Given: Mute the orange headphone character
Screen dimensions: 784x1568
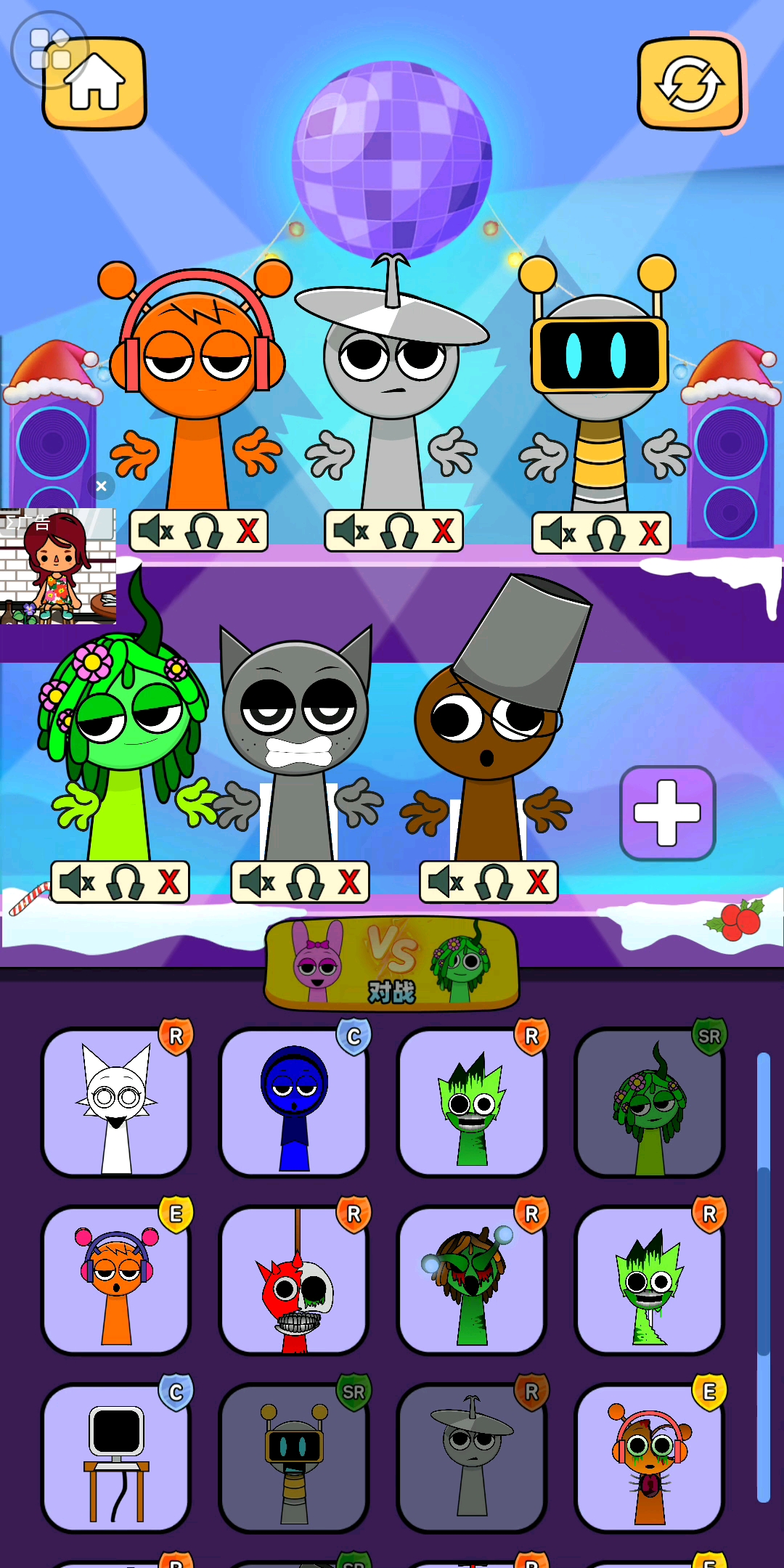Looking at the screenshot, I should pos(156,531).
